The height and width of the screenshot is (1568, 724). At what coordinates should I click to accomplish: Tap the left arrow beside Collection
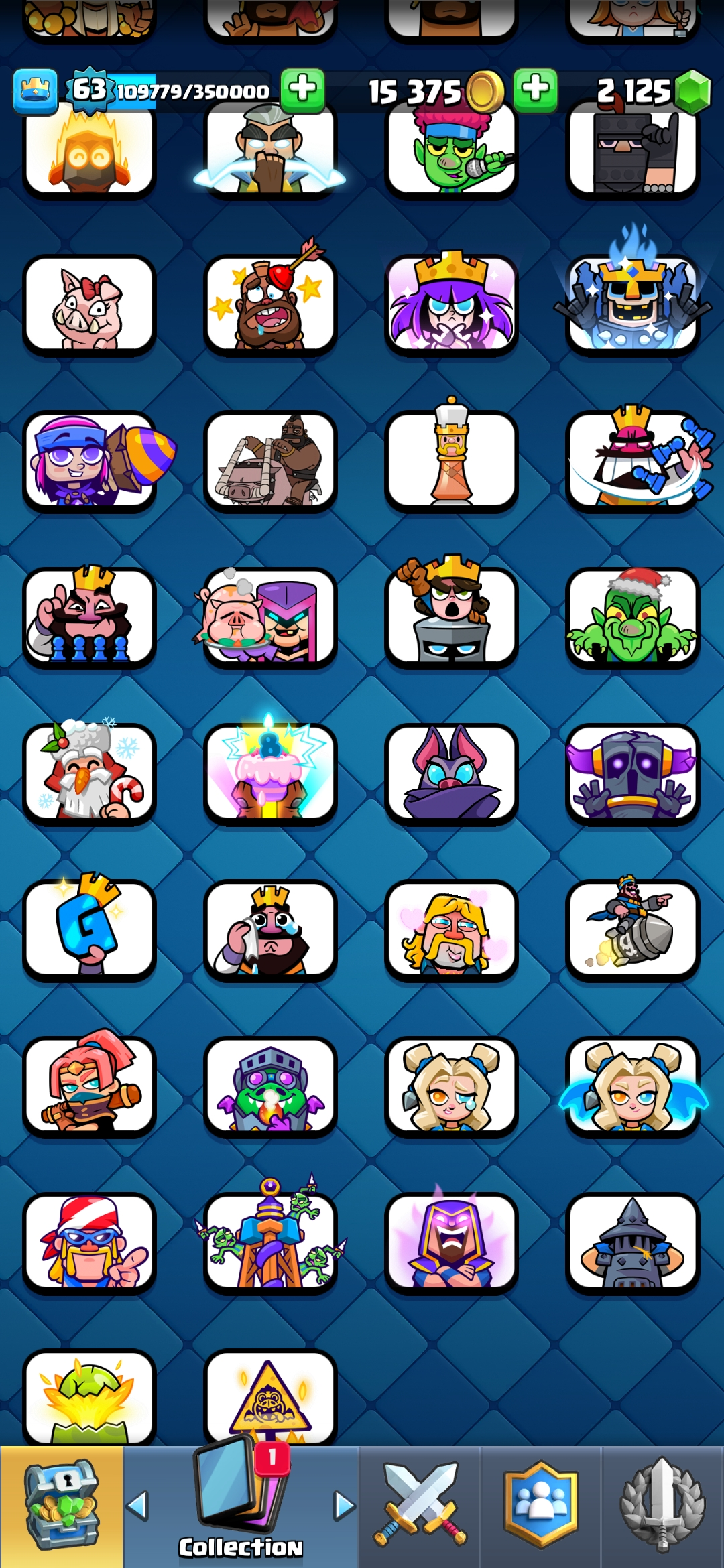click(x=137, y=1506)
